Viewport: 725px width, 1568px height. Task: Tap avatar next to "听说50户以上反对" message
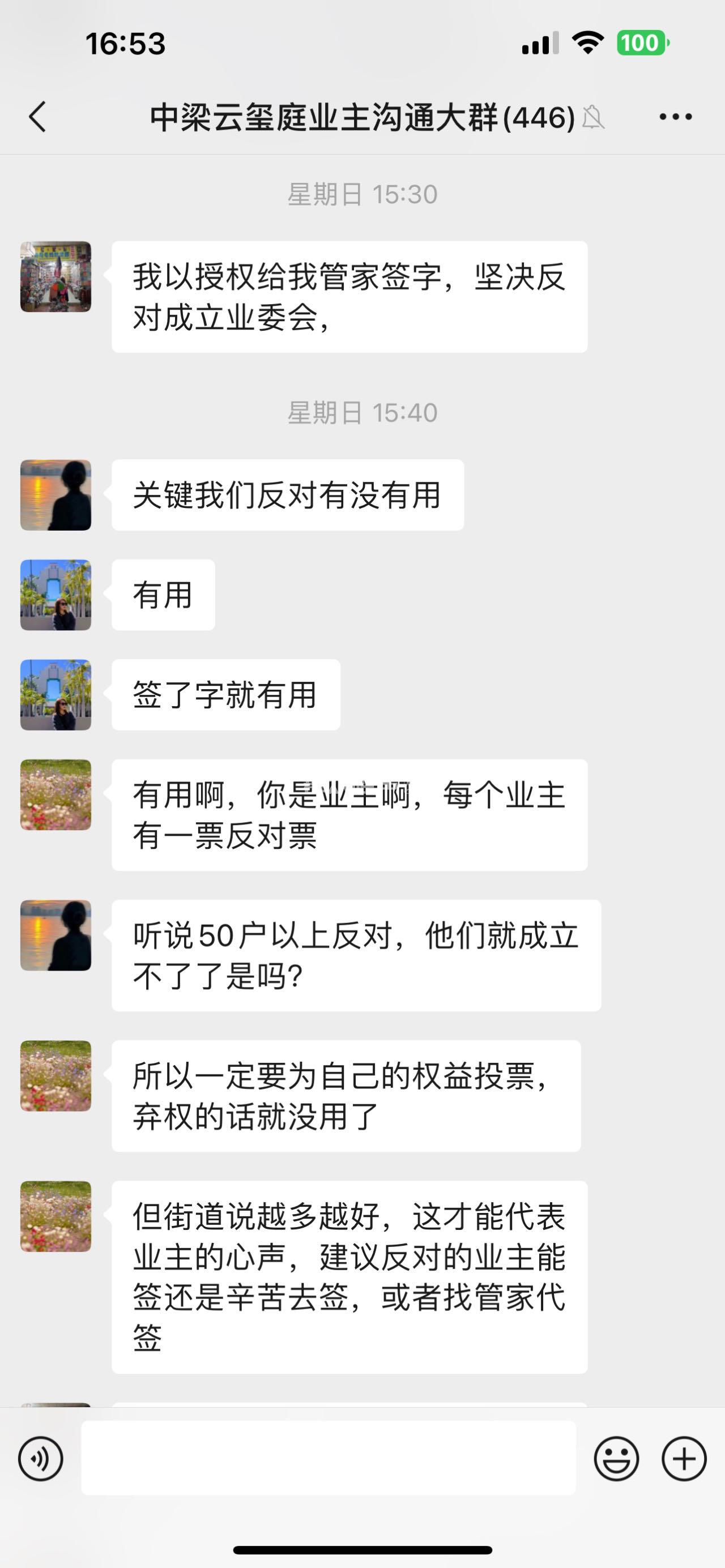pyautogui.click(x=56, y=935)
